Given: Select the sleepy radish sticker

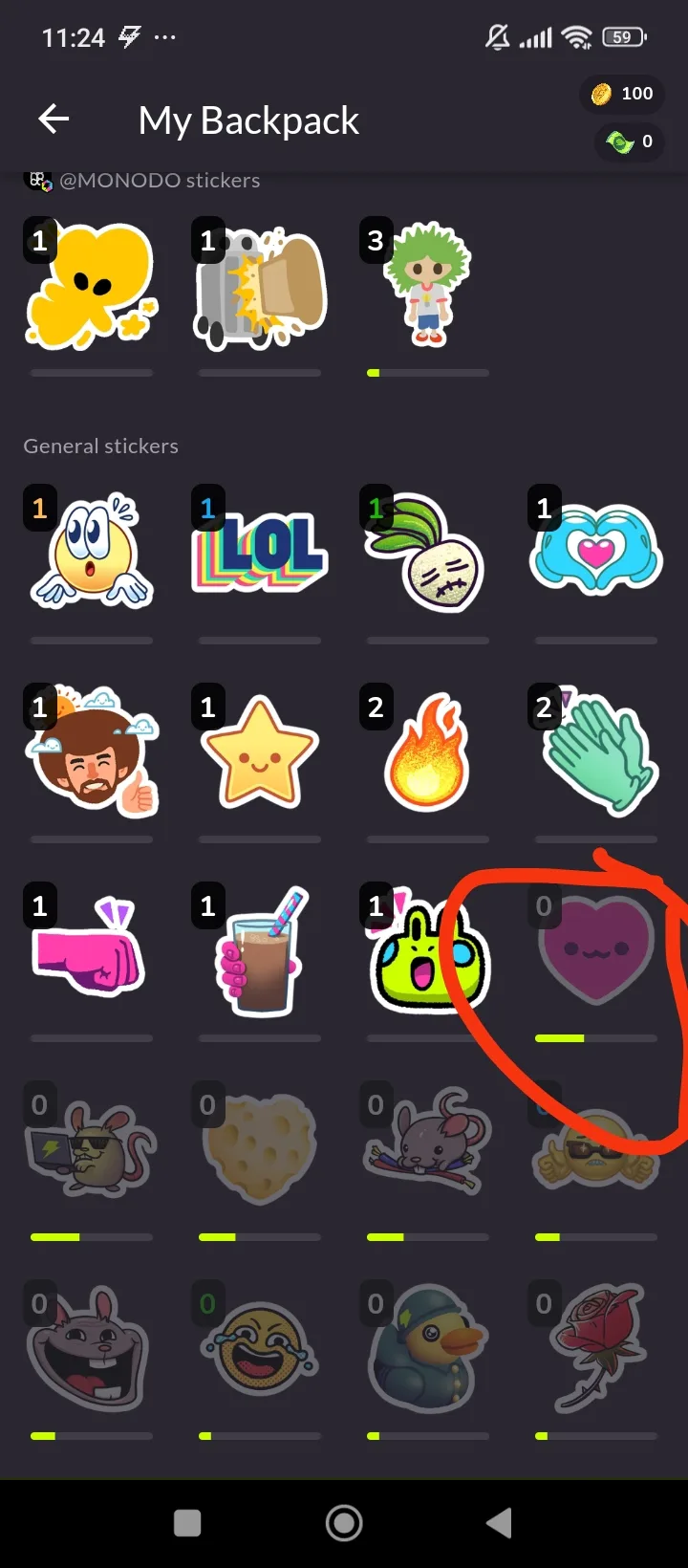Looking at the screenshot, I should [x=428, y=554].
